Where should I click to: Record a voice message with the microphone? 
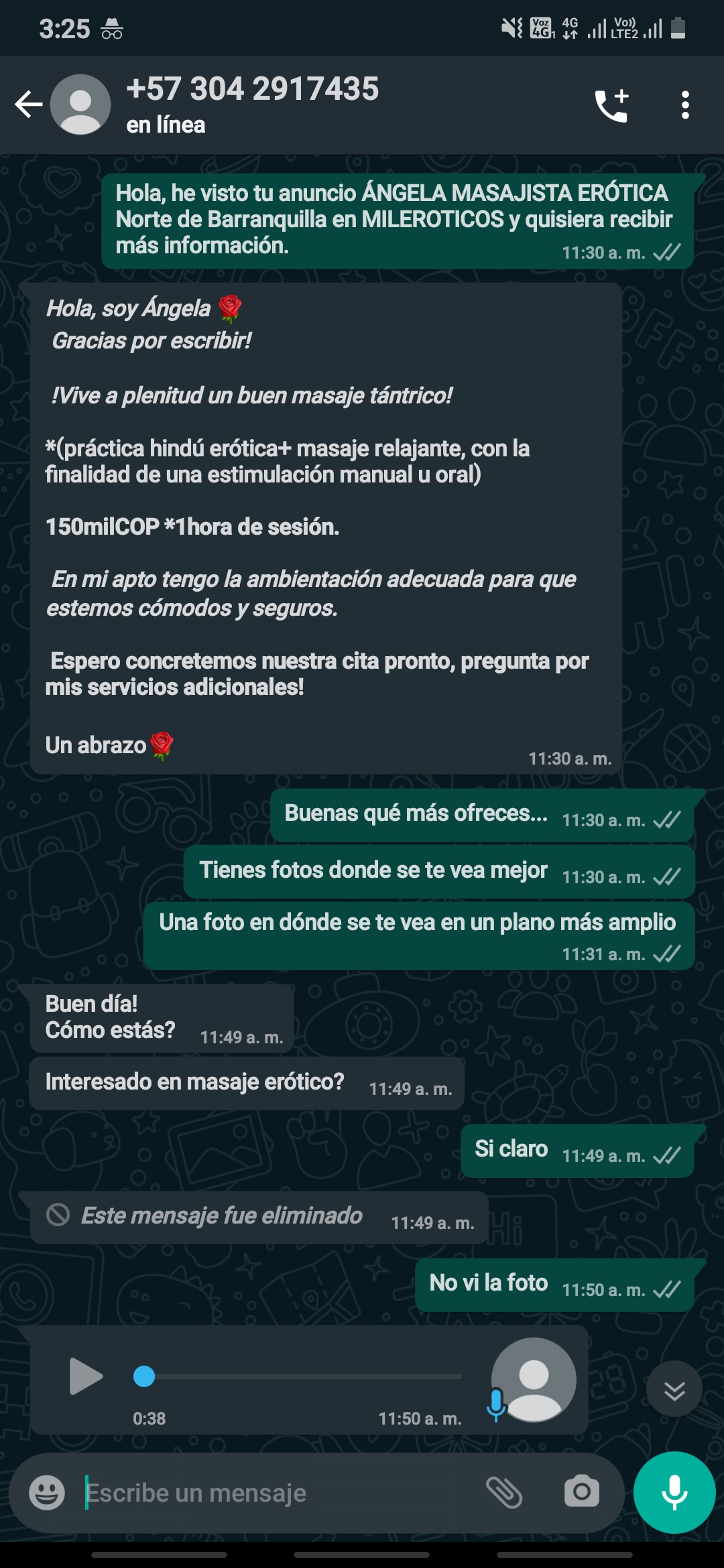[x=674, y=1493]
